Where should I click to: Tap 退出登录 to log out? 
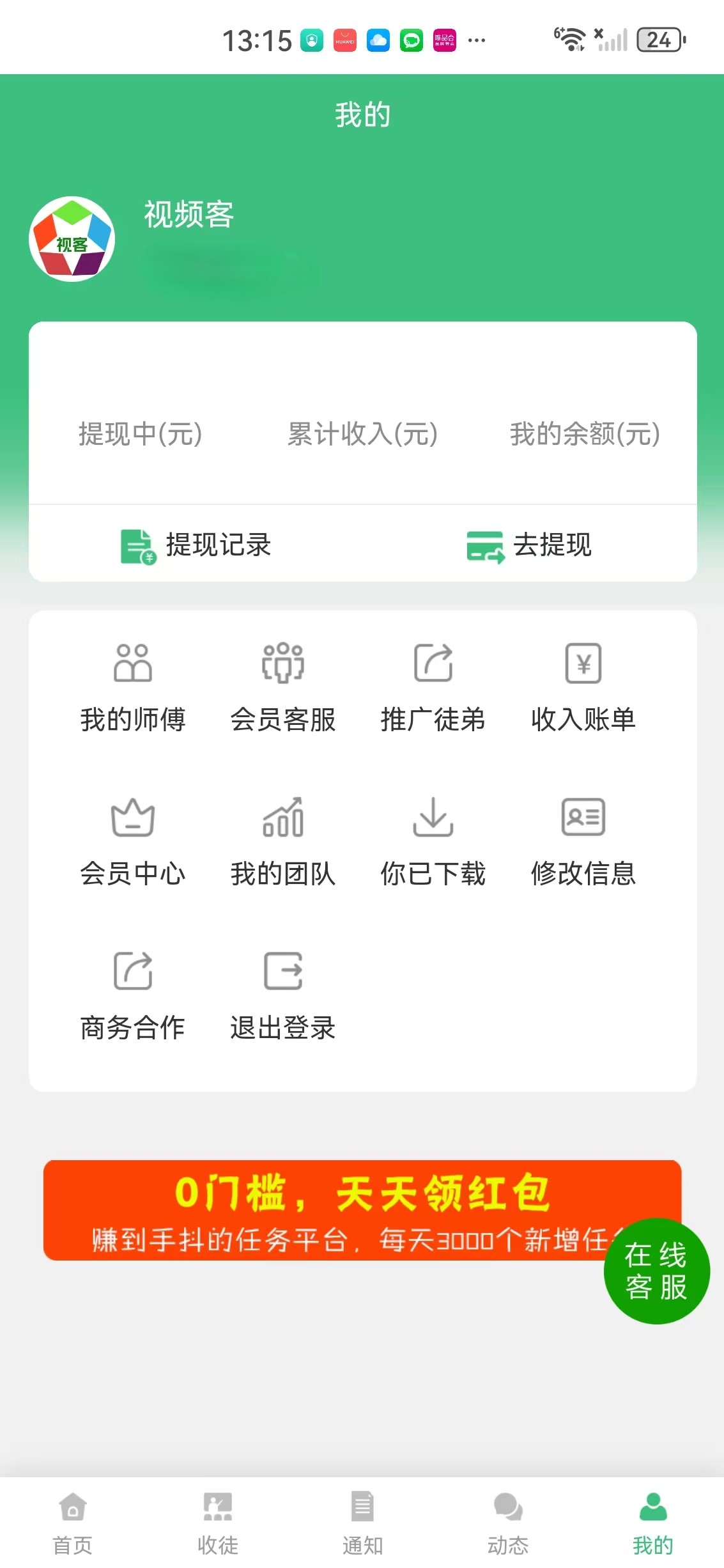(283, 997)
